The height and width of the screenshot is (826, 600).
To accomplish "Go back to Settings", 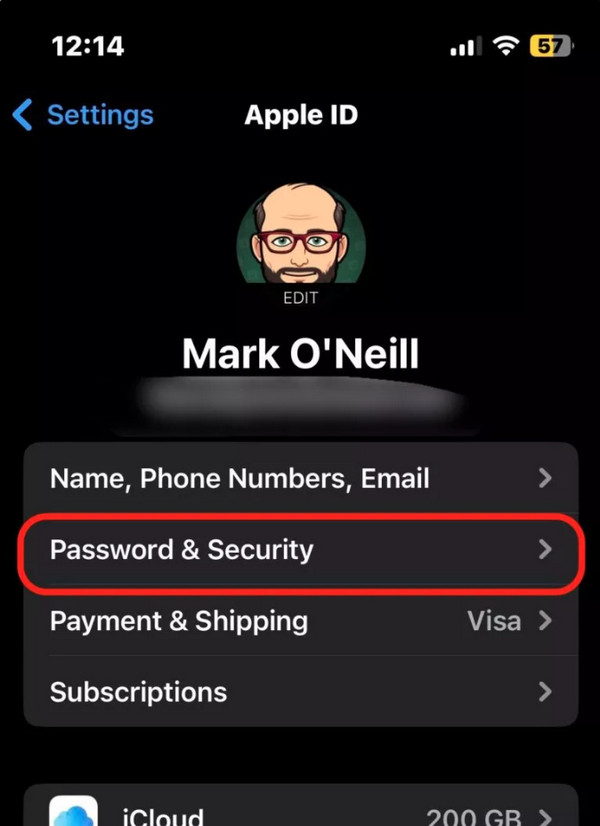I will tap(84, 115).
